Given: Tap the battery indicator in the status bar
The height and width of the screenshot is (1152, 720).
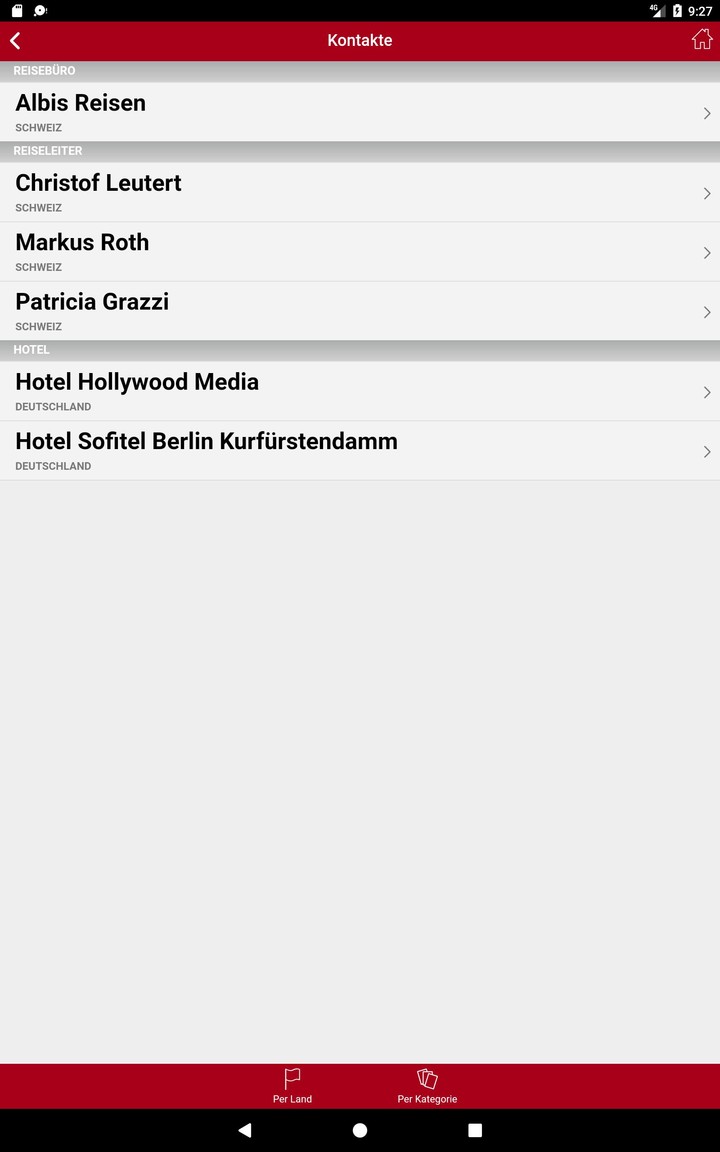Looking at the screenshot, I should click(676, 11).
